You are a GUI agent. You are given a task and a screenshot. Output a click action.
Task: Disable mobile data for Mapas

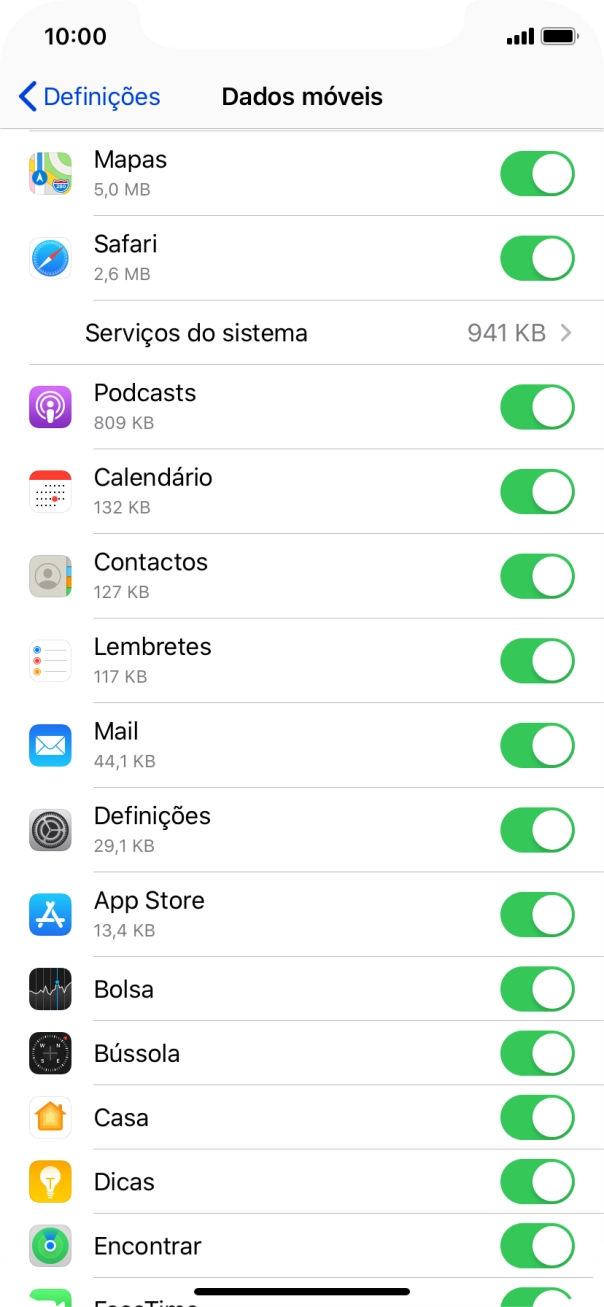click(x=537, y=174)
